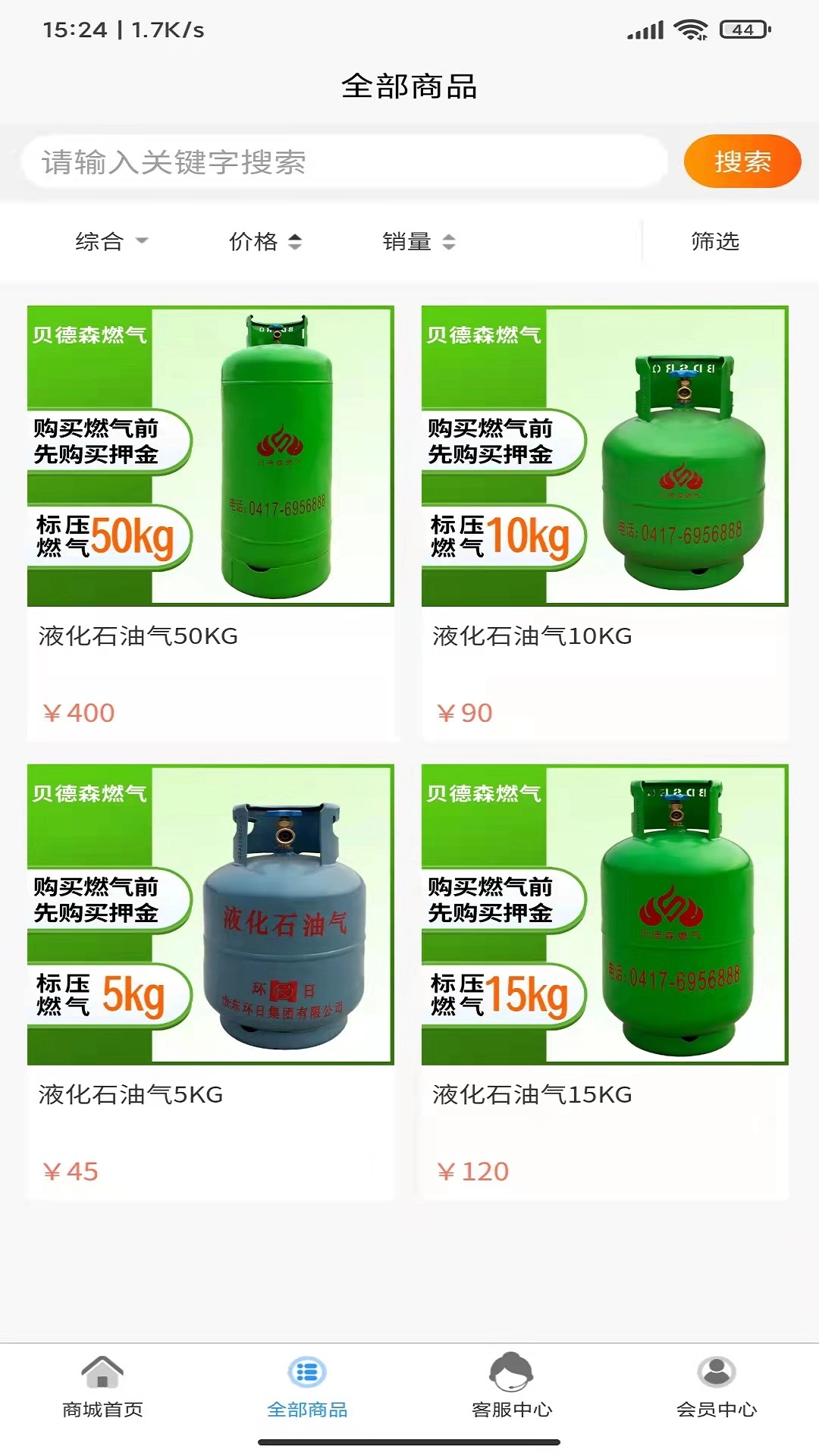The height and width of the screenshot is (1456, 819).
Task: Enable the 筛选 filter panel
Action: [x=714, y=242]
